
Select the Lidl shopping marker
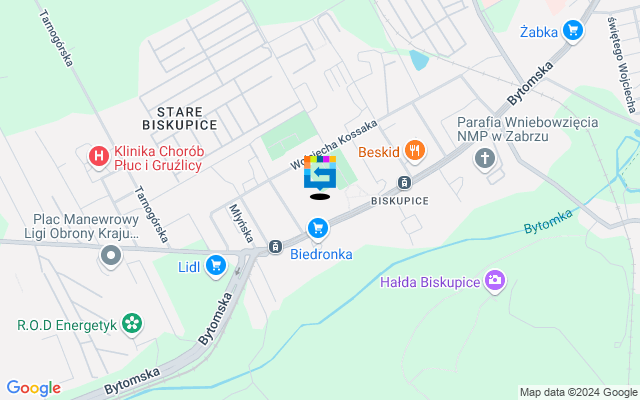pyautogui.click(x=215, y=265)
